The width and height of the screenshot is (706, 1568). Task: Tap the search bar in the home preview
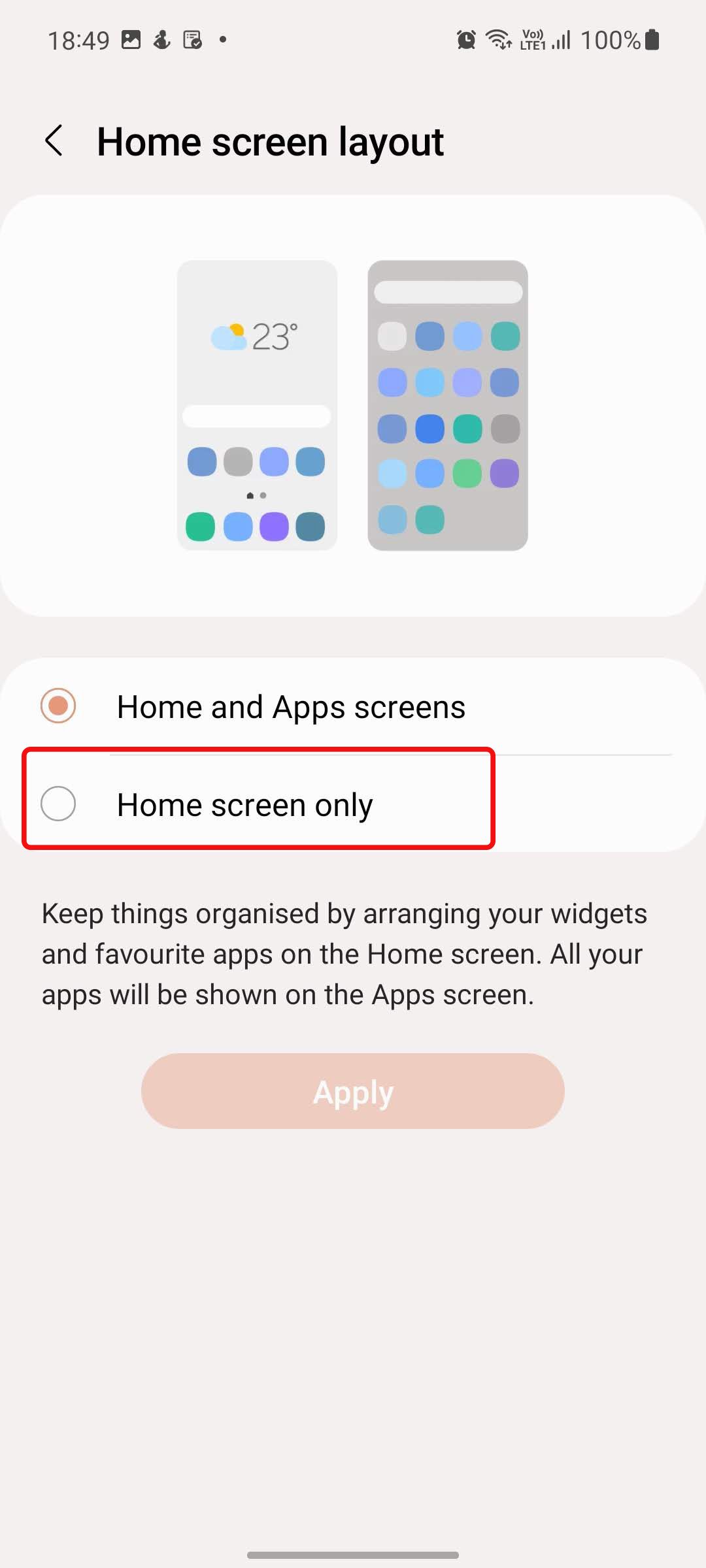coord(256,416)
